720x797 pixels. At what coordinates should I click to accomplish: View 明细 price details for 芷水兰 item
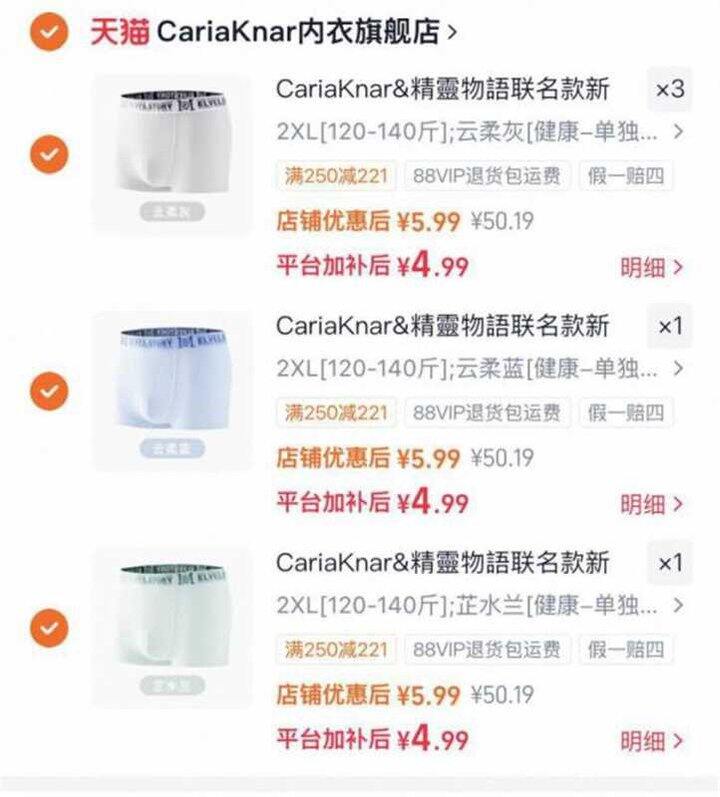click(651, 741)
